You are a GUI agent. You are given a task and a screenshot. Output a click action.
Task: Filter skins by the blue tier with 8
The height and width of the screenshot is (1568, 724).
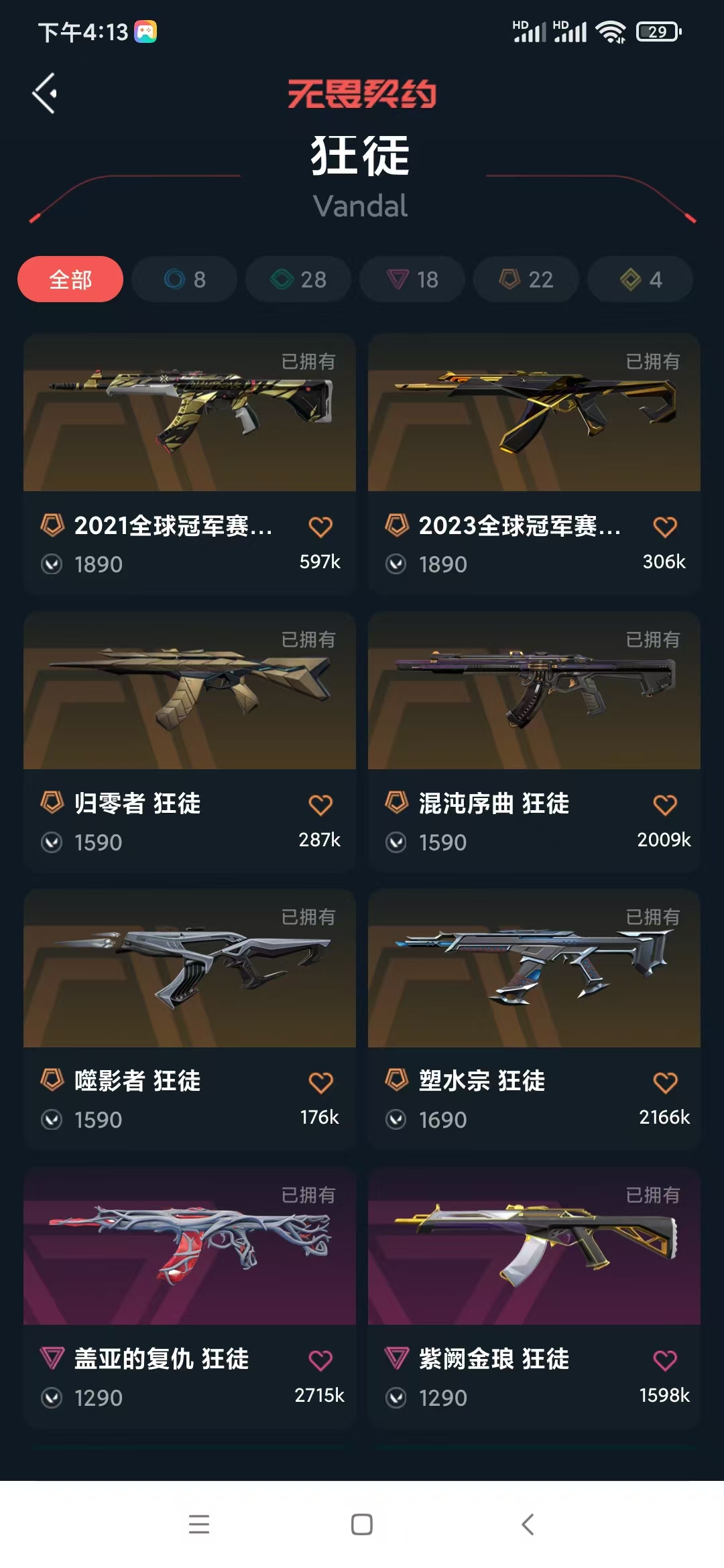184,279
